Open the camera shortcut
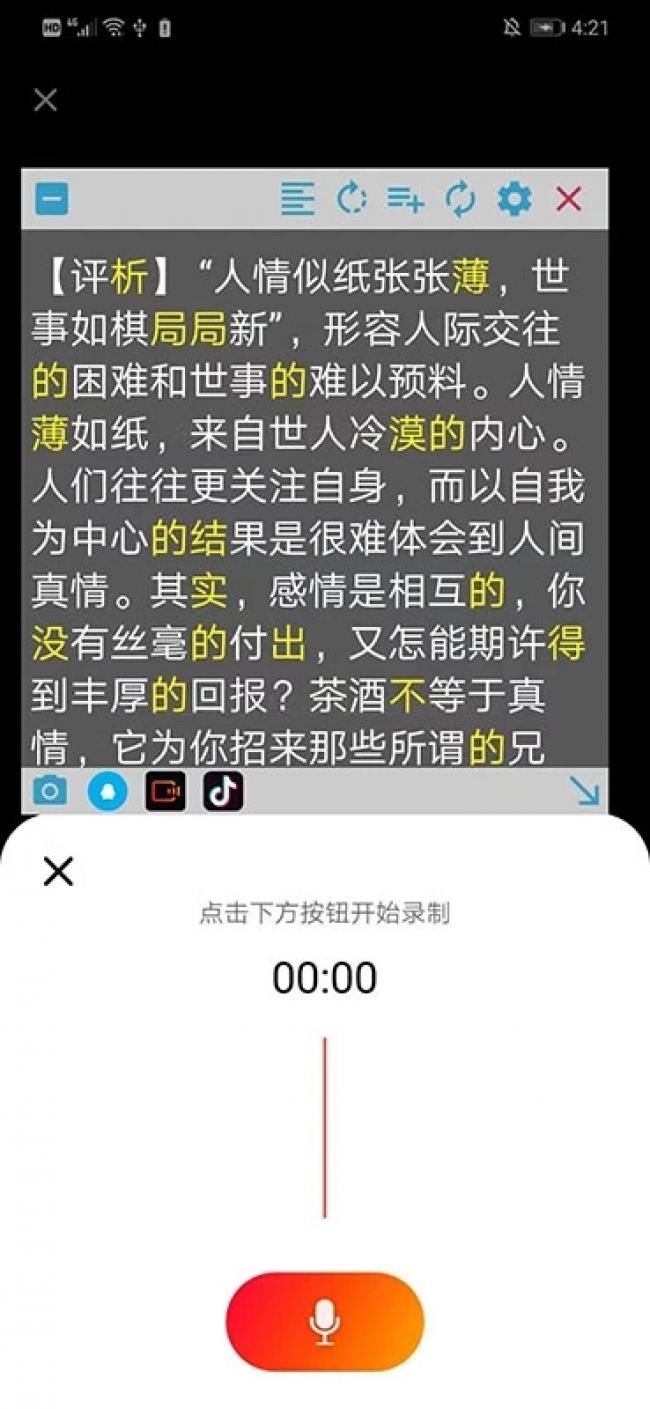The width and height of the screenshot is (650, 1409). click(49, 792)
